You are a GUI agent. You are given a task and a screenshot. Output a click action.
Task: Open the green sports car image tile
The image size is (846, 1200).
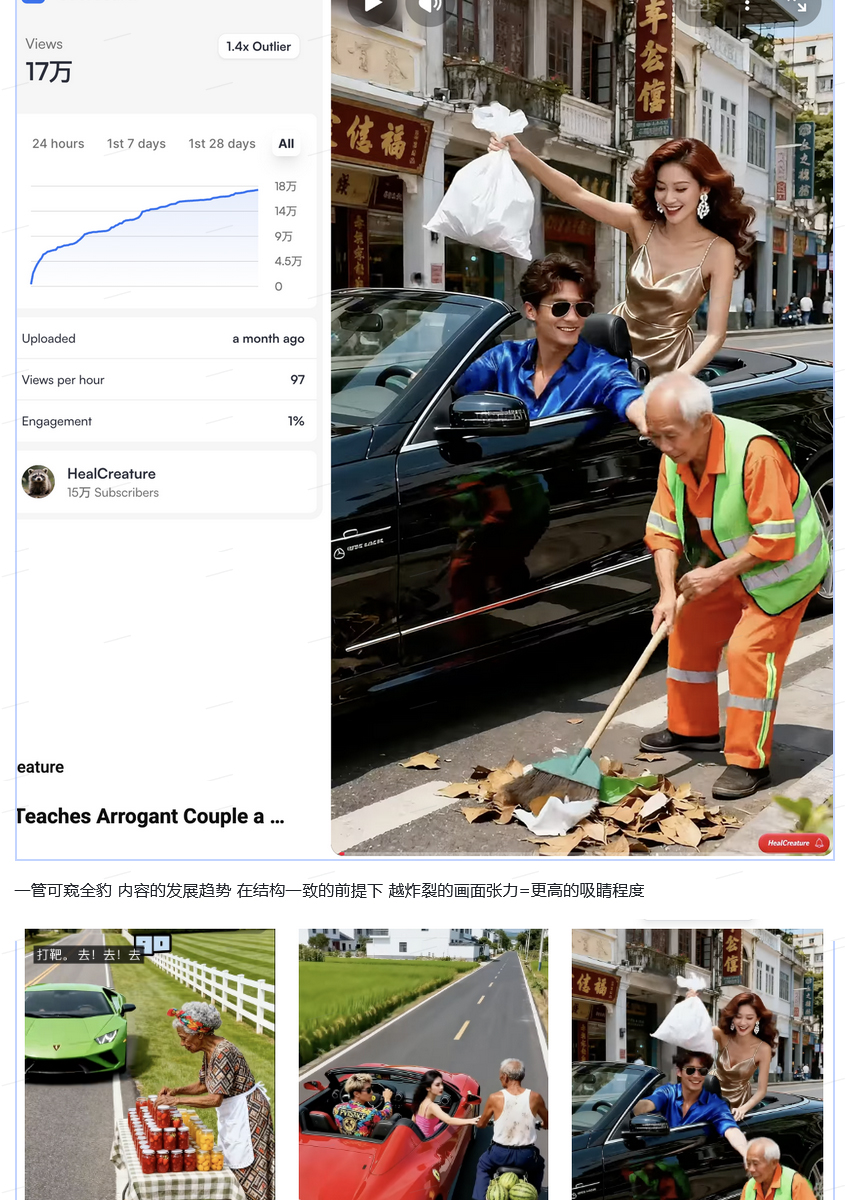point(150,1065)
